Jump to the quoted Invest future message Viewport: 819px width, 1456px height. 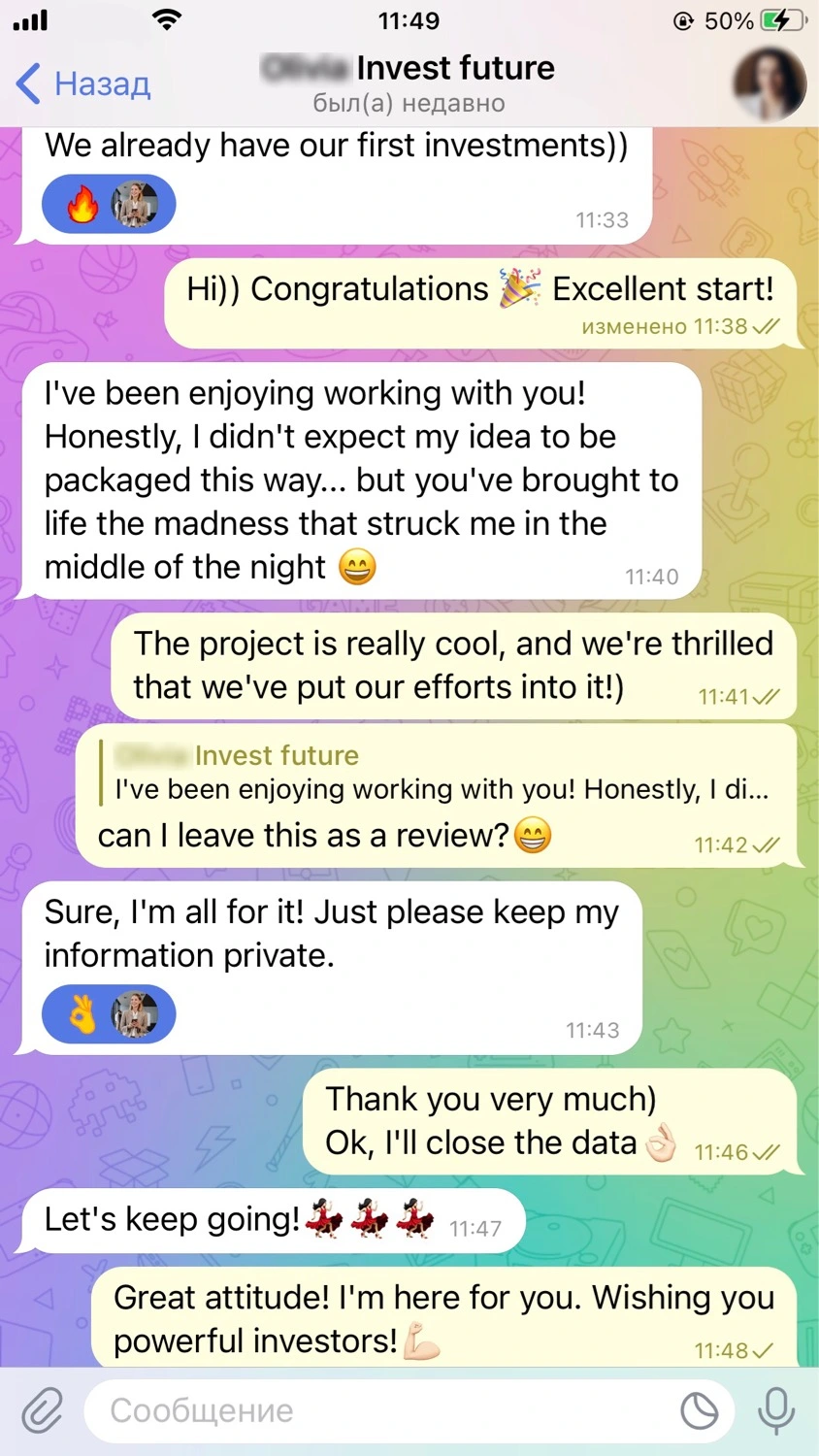[x=437, y=773]
